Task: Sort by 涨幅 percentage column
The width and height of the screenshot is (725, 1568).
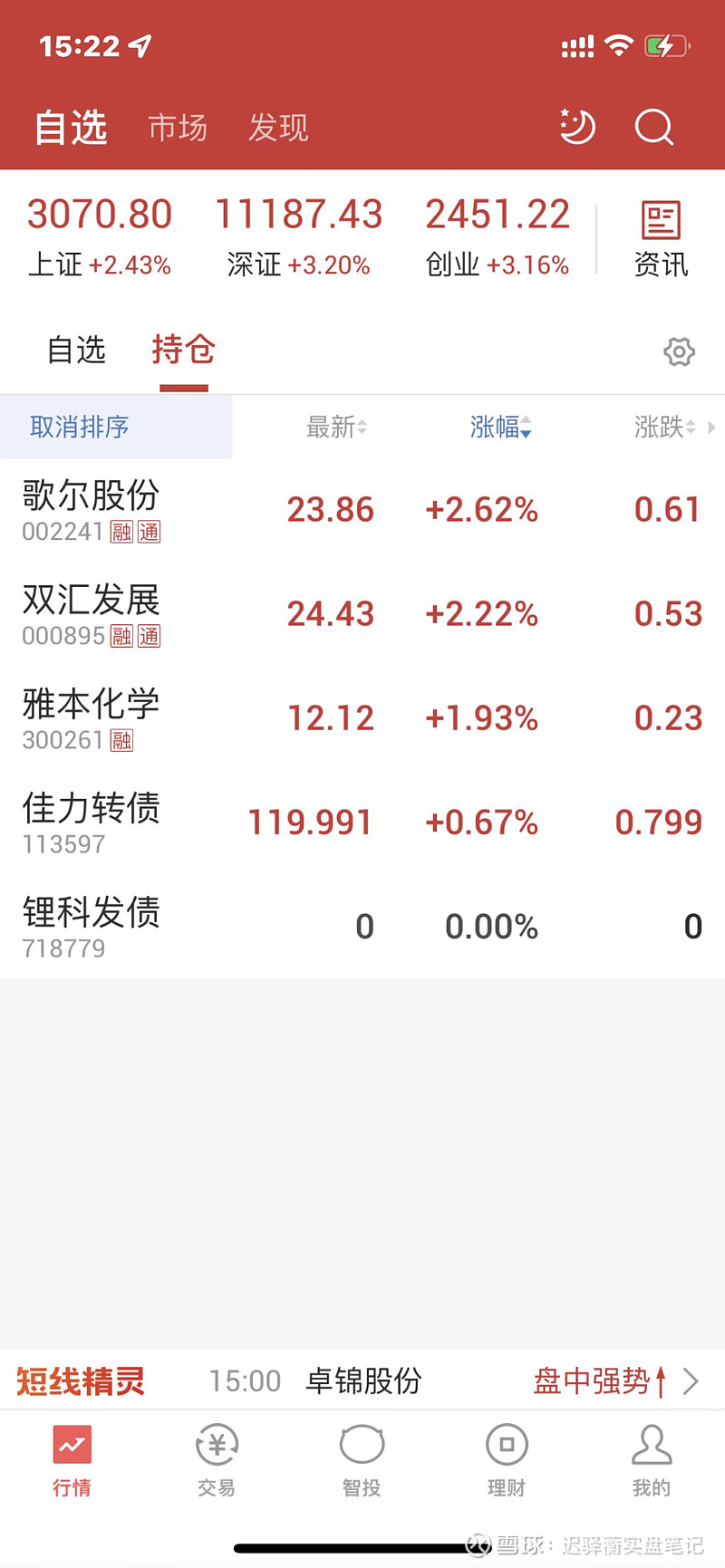Action: click(500, 427)
